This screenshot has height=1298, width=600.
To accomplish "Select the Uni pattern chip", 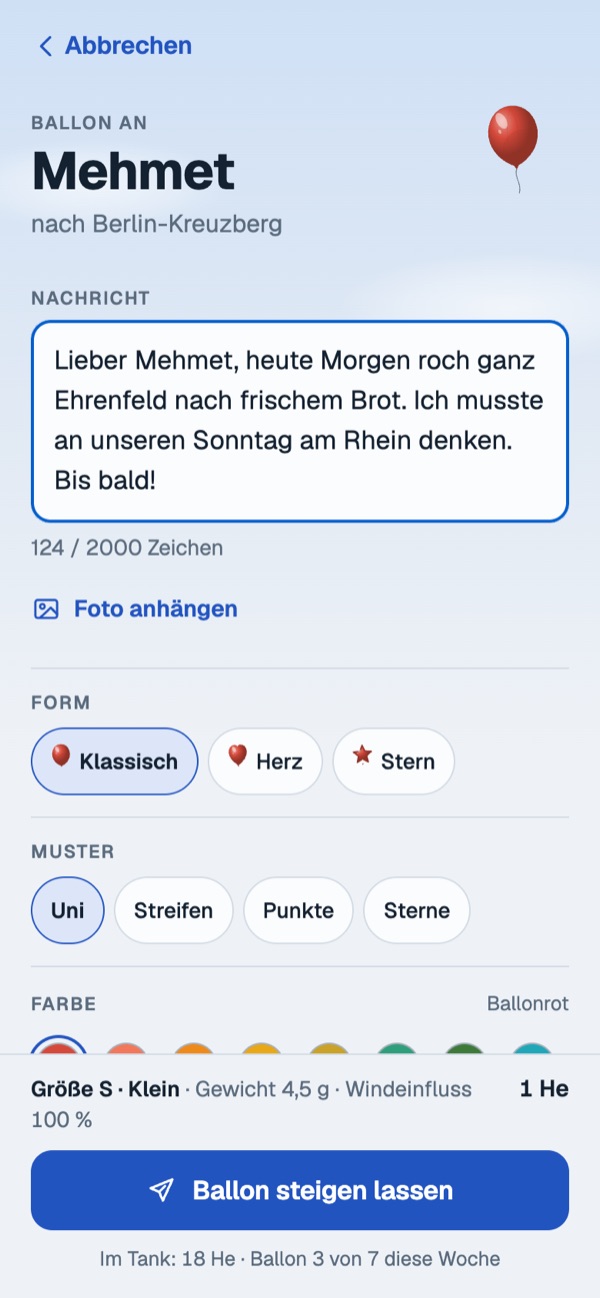I will tap(68, 910).
